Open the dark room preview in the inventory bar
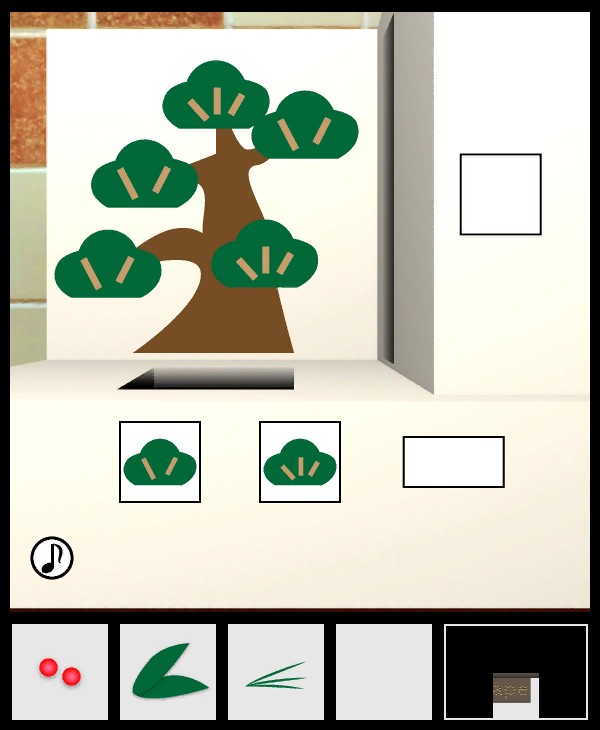Screen dimensions: 600x730 (516, 672)
